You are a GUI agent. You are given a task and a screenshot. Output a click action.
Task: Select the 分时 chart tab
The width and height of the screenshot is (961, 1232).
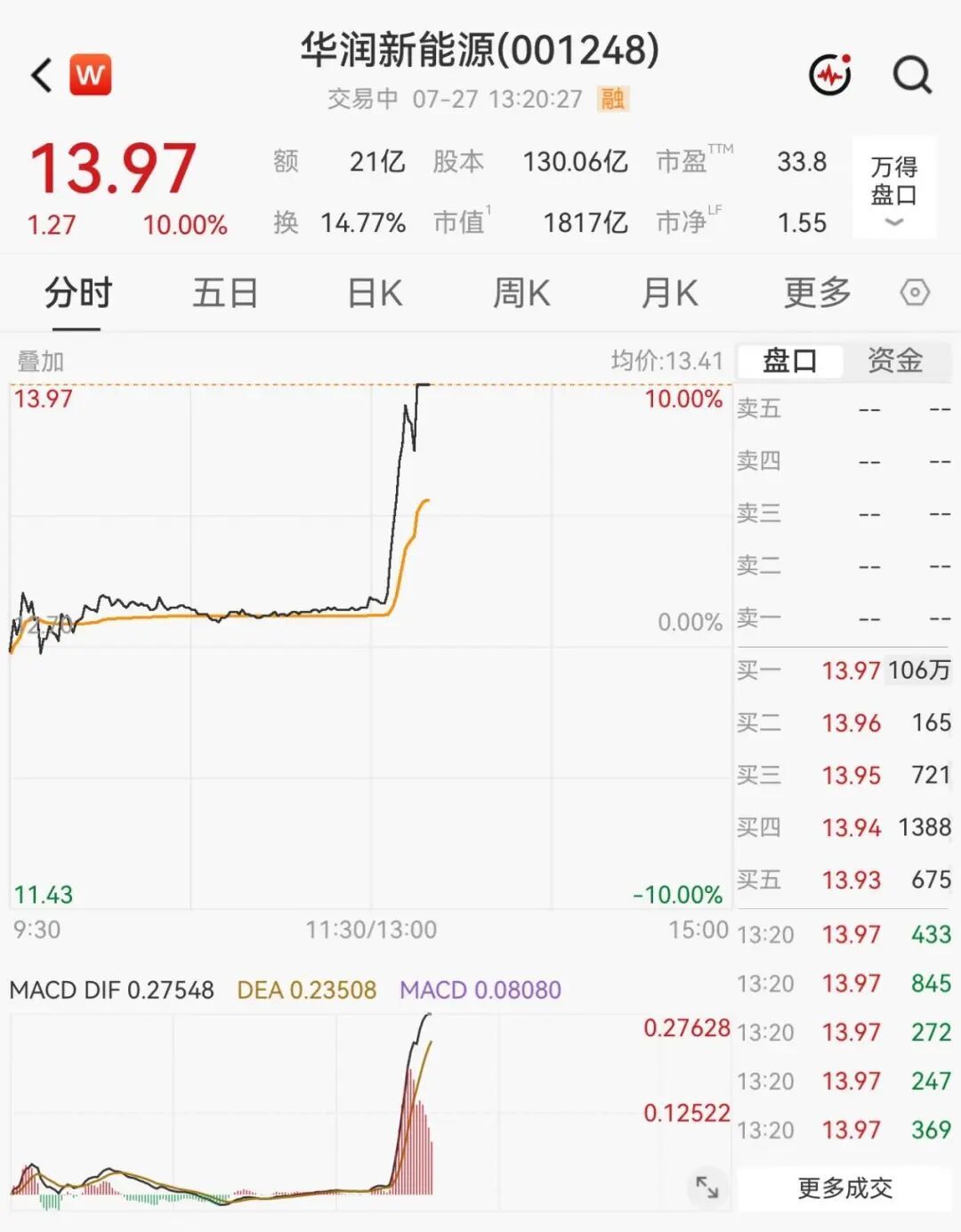78,293
